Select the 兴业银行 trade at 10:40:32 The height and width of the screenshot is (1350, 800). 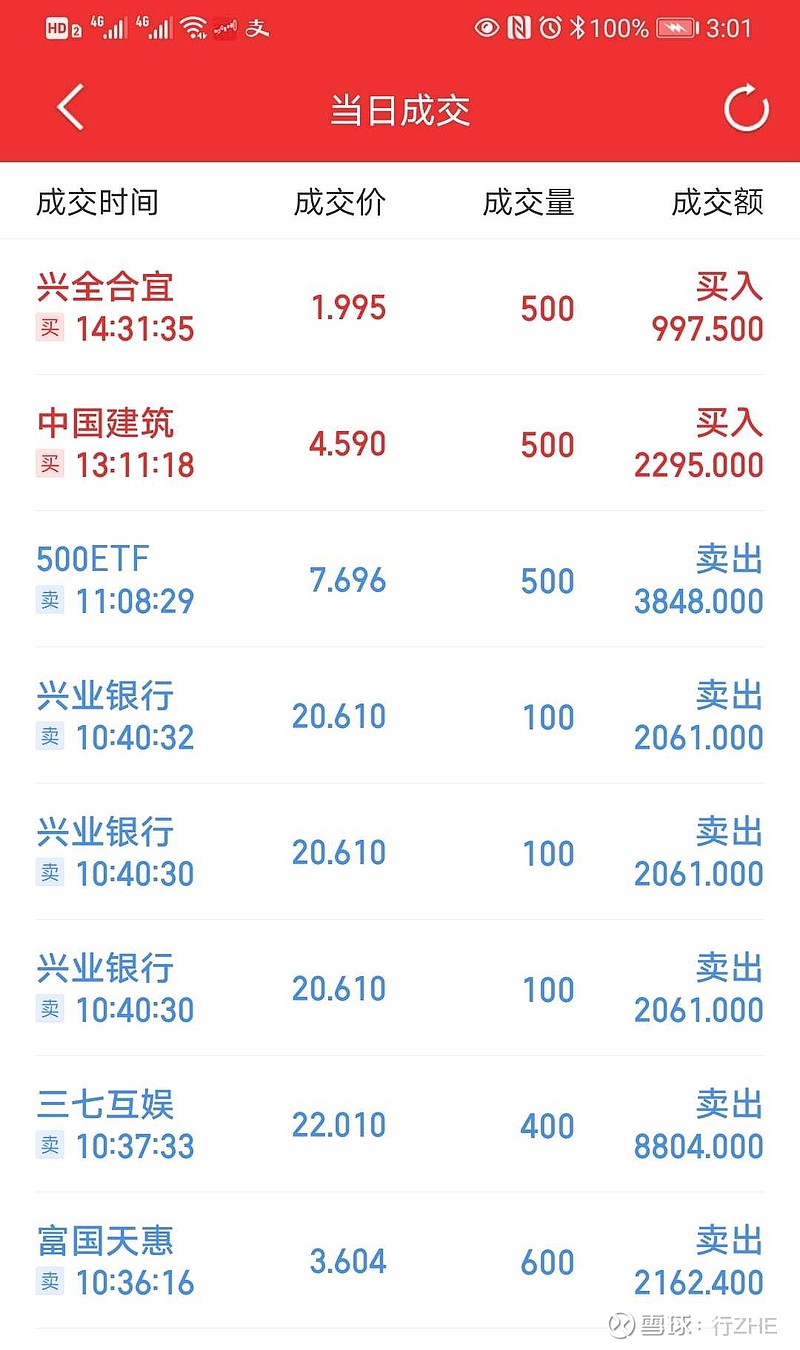[x=400, y=716]
